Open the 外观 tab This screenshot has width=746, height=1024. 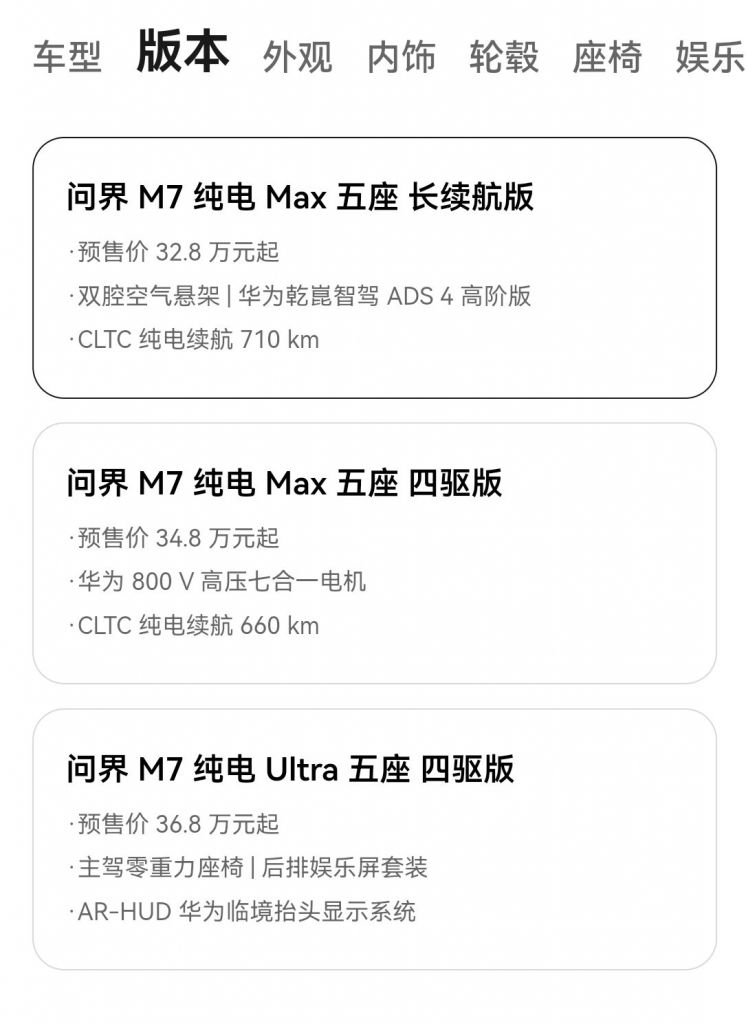pyautogui.click(x=298, y=58)
